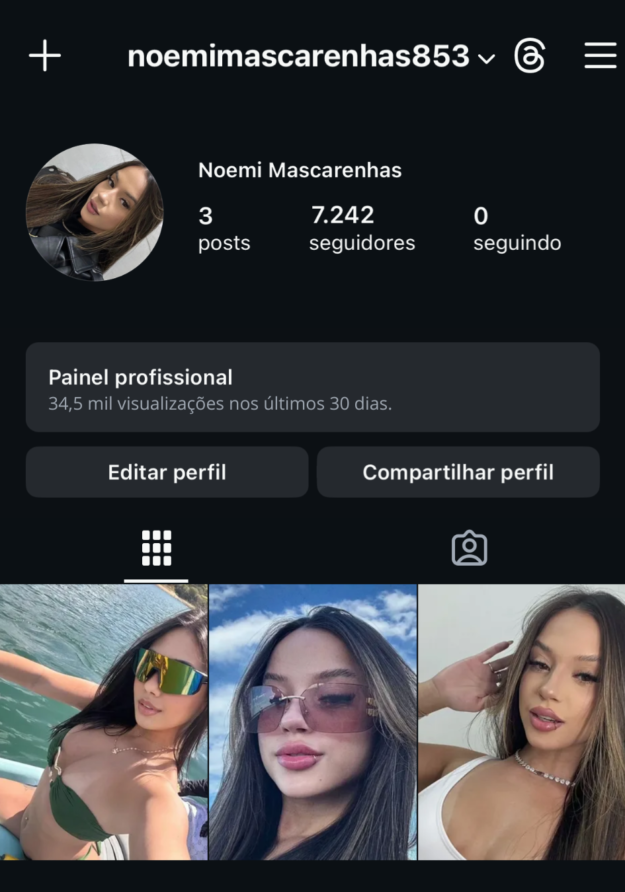Screen dimensions: 625x892
Task: Open the hamburger menu
Action: pyautogui.click(x=600, y=56)
